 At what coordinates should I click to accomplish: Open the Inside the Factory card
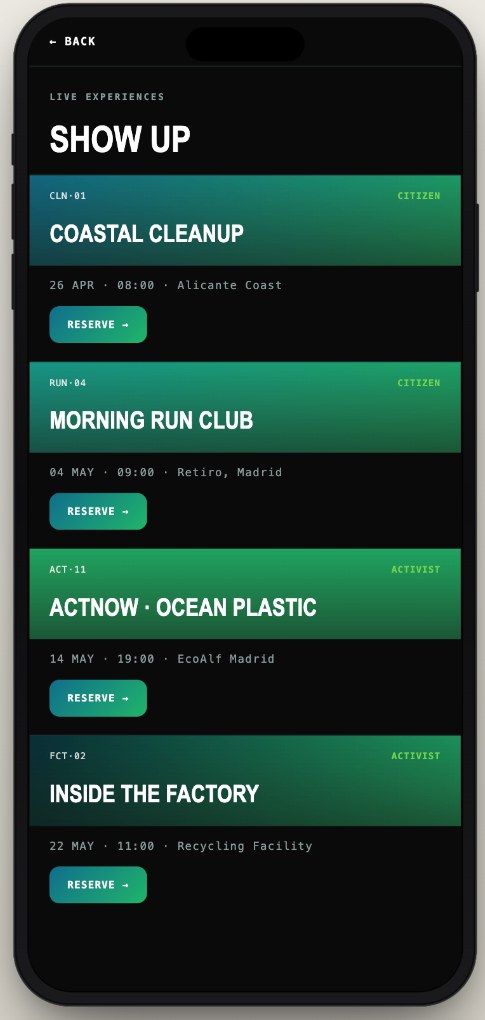point(245,781)
